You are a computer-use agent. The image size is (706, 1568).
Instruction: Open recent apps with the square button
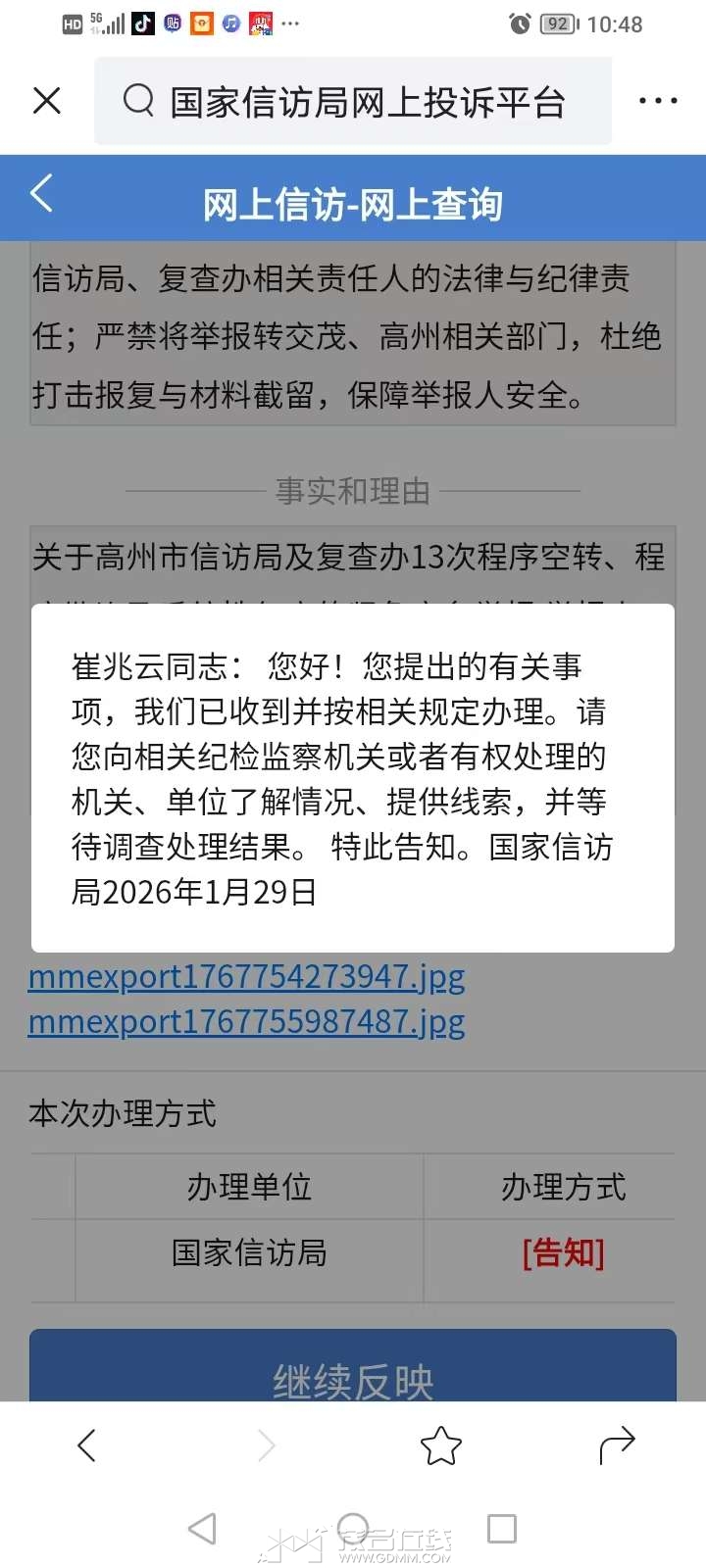(x=502, y=1529)
